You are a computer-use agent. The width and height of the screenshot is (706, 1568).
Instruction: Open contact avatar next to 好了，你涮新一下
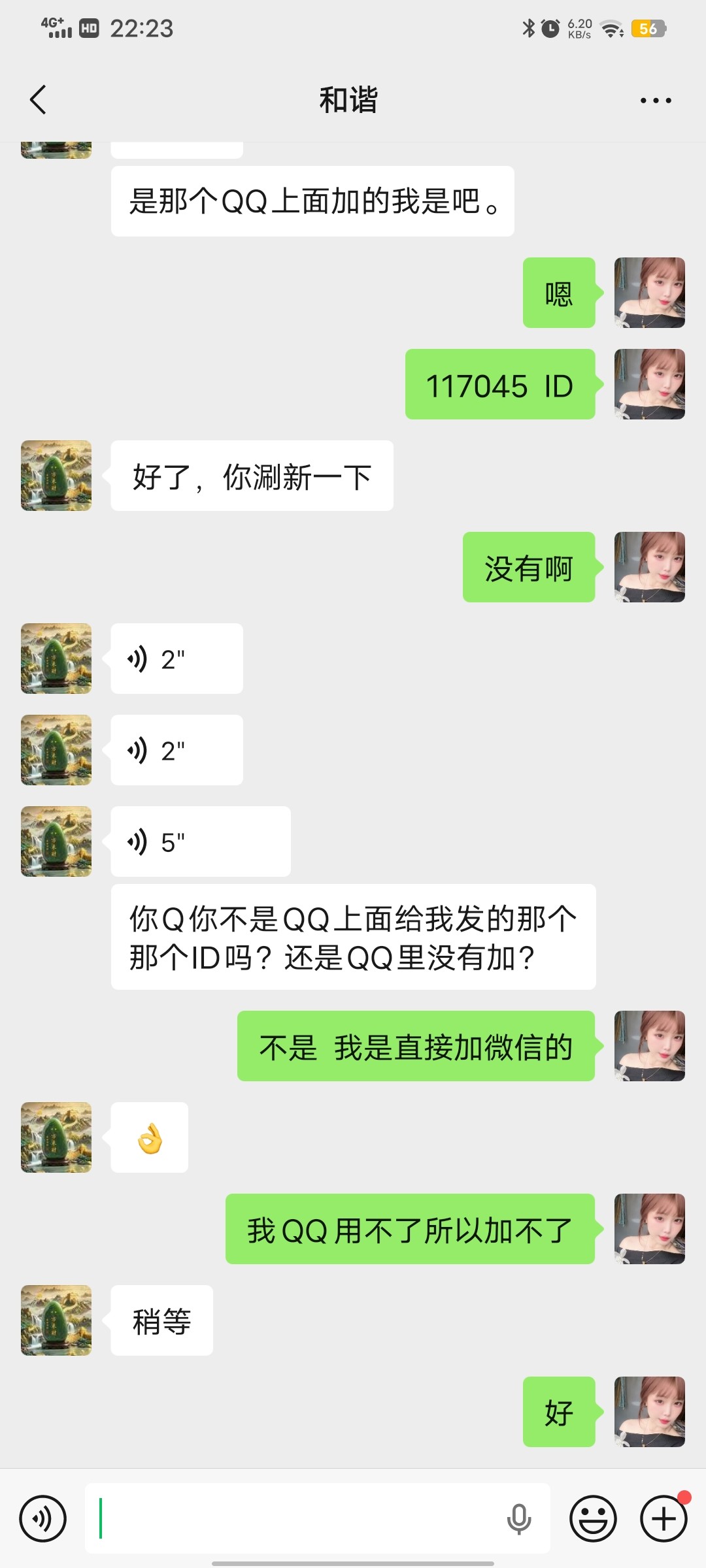(56, 476)
